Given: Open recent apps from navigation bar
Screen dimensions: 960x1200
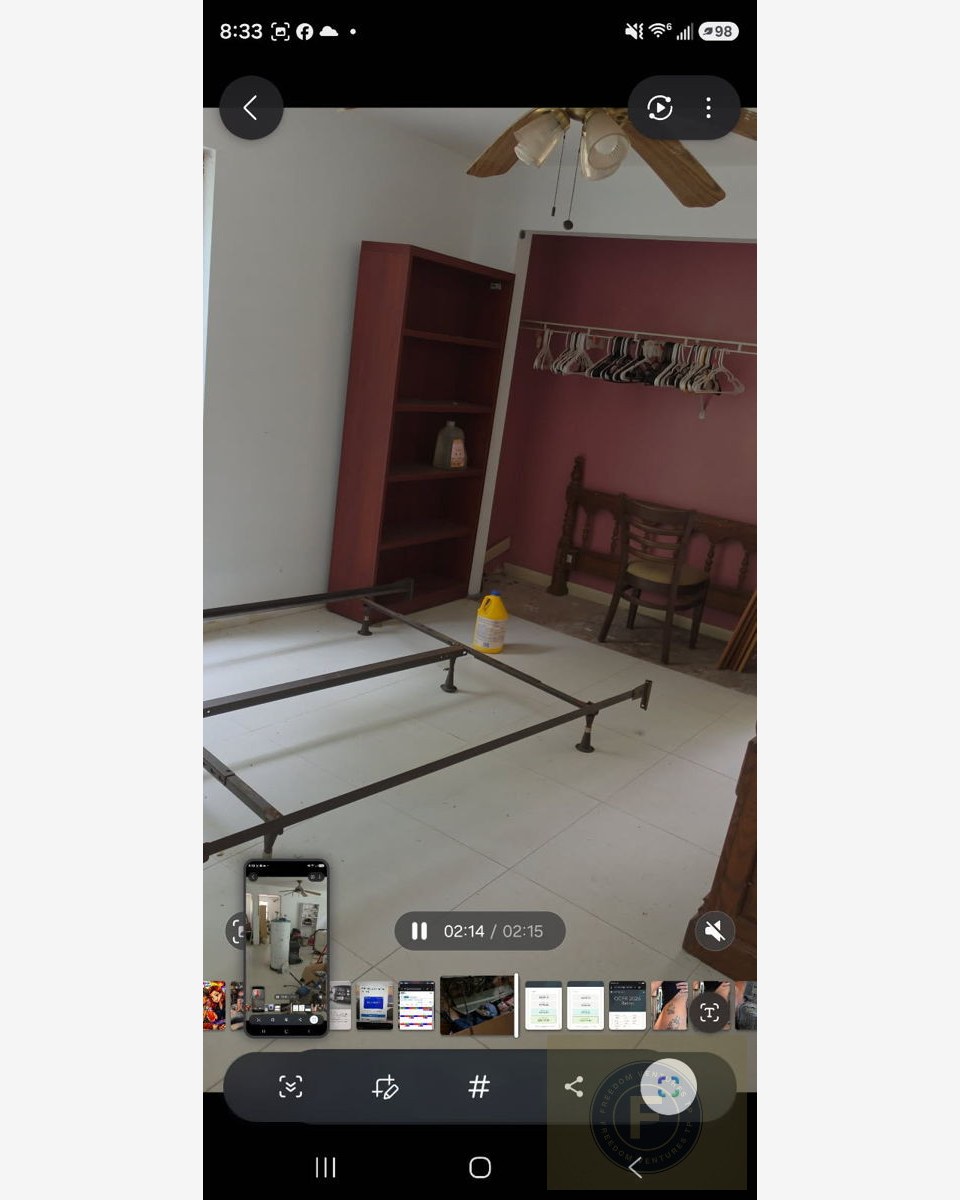Looking at the screenshot, I should click(325, 1167).
